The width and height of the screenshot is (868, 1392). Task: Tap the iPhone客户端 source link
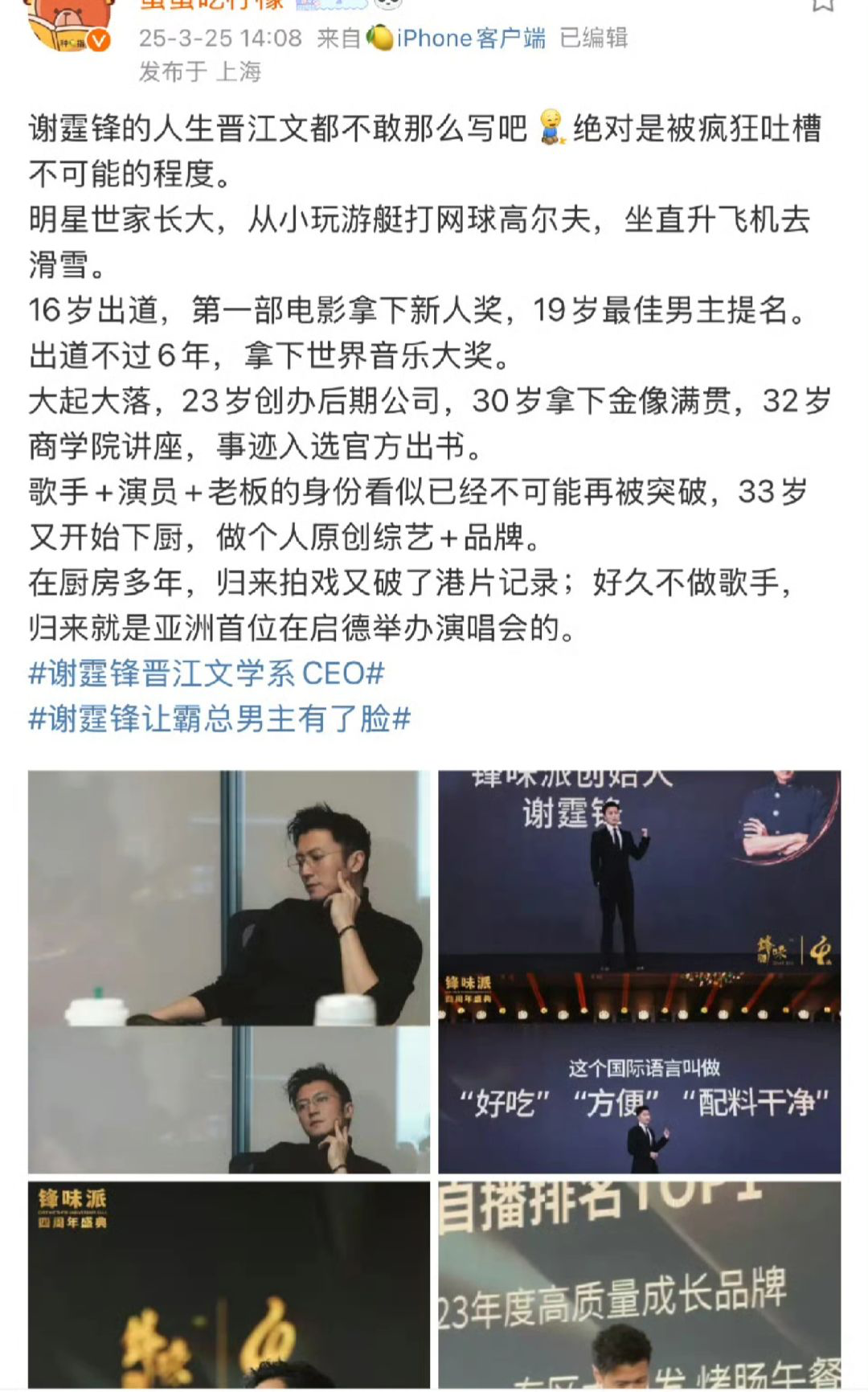470,38
